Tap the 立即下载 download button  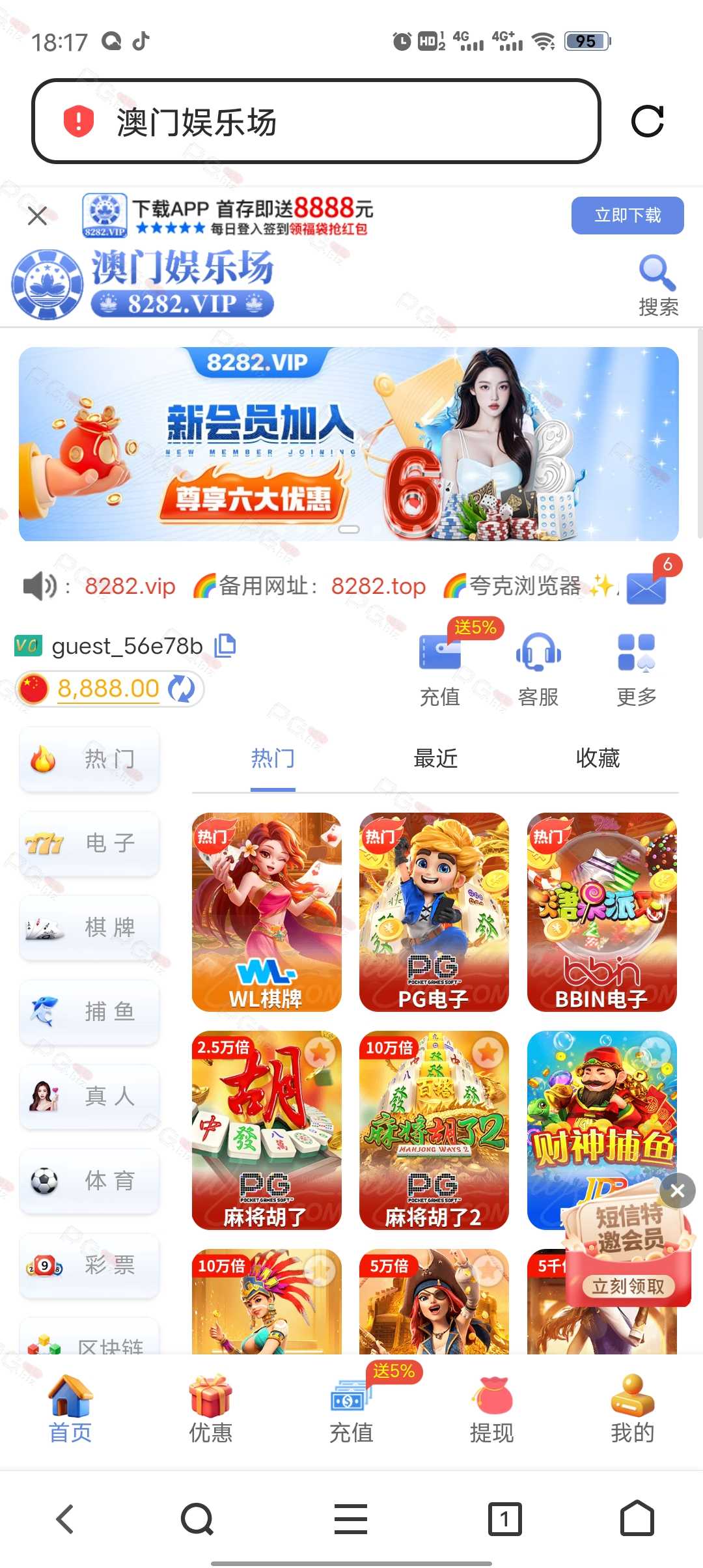[627, 216]
